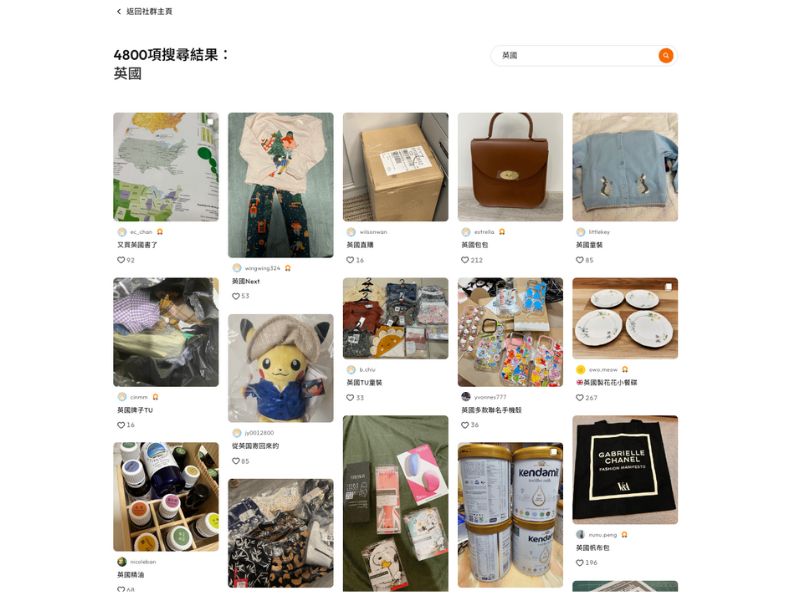Like the 英國Next post
The height and width of the screenshot is (600, 800).
tap(236, 296)
